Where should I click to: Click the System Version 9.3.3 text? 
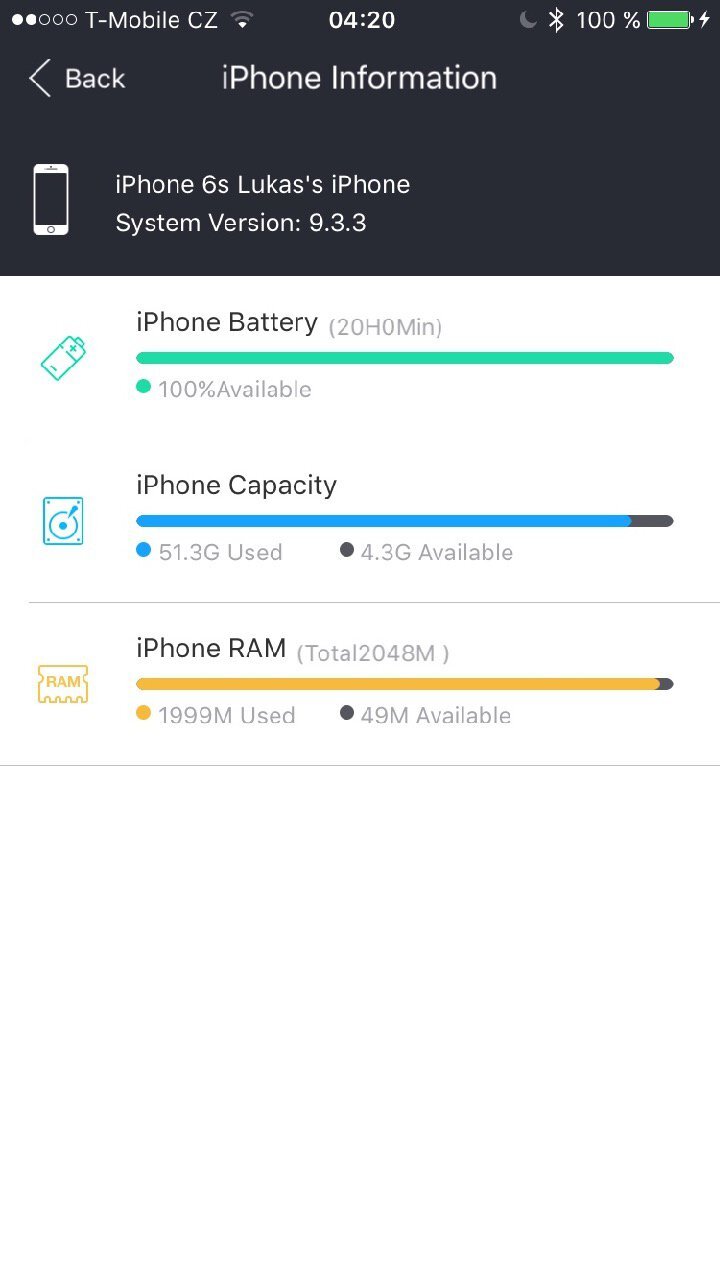tap(240, 222)
